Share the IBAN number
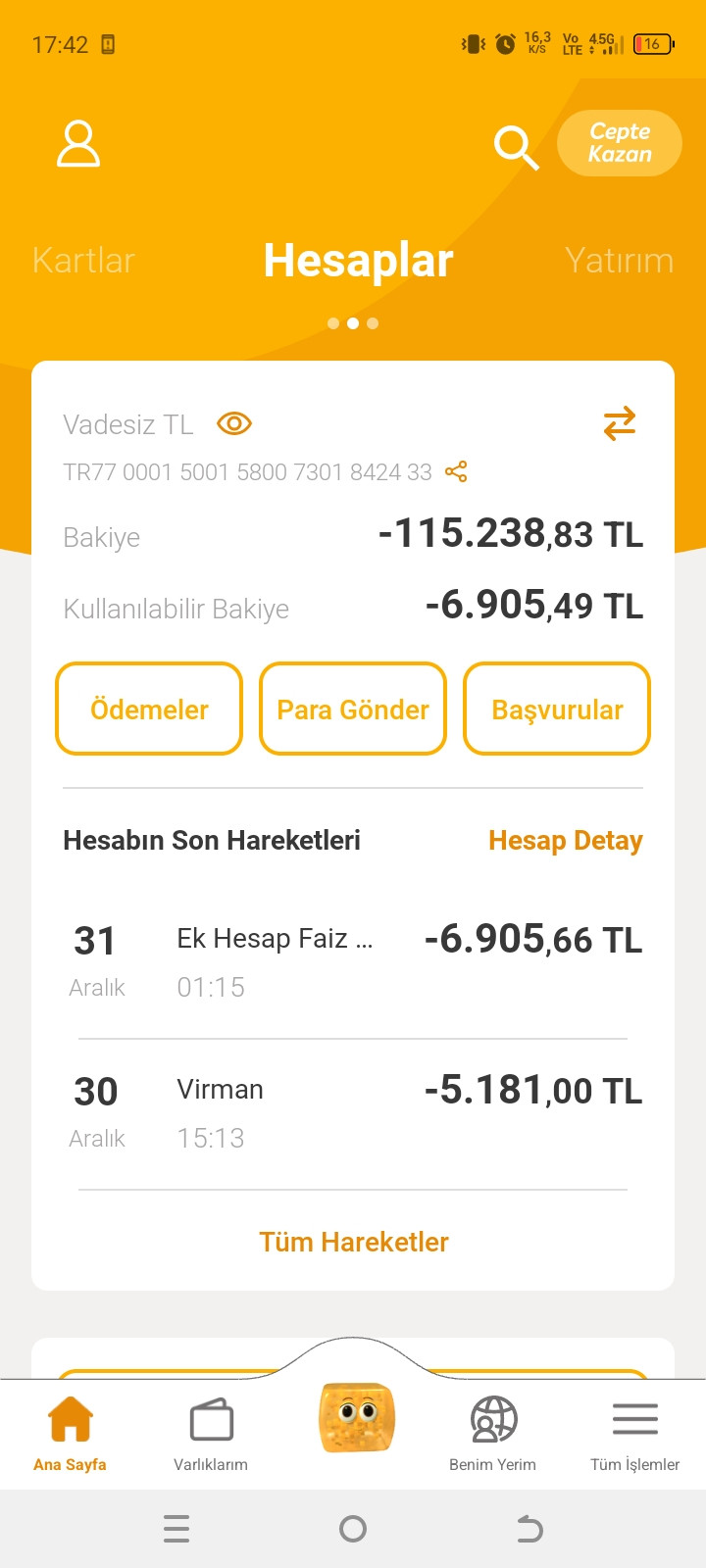Viewport: 706px width, 1568px height. pos(456,471)
